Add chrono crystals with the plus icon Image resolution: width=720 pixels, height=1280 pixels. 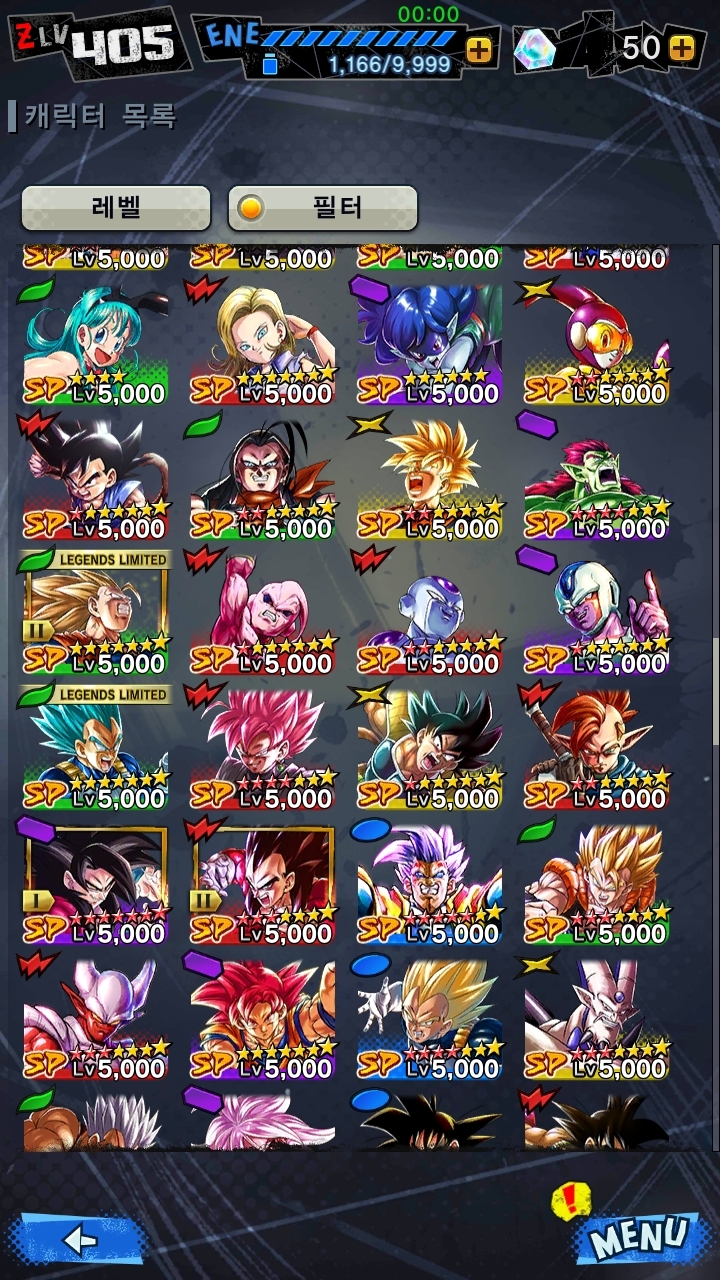point(682,48)
